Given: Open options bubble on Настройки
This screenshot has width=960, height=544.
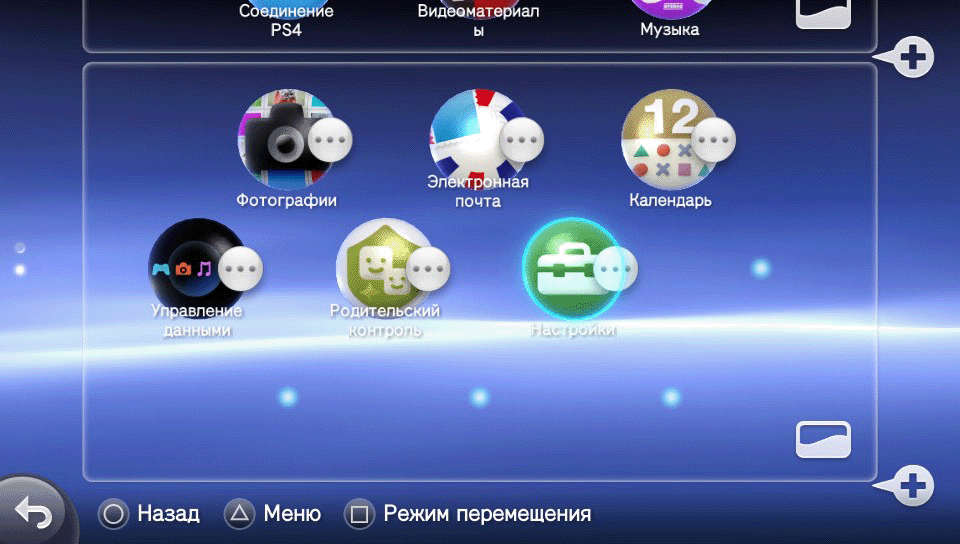Looking at the screenshot, I should (x=615, y=267).
